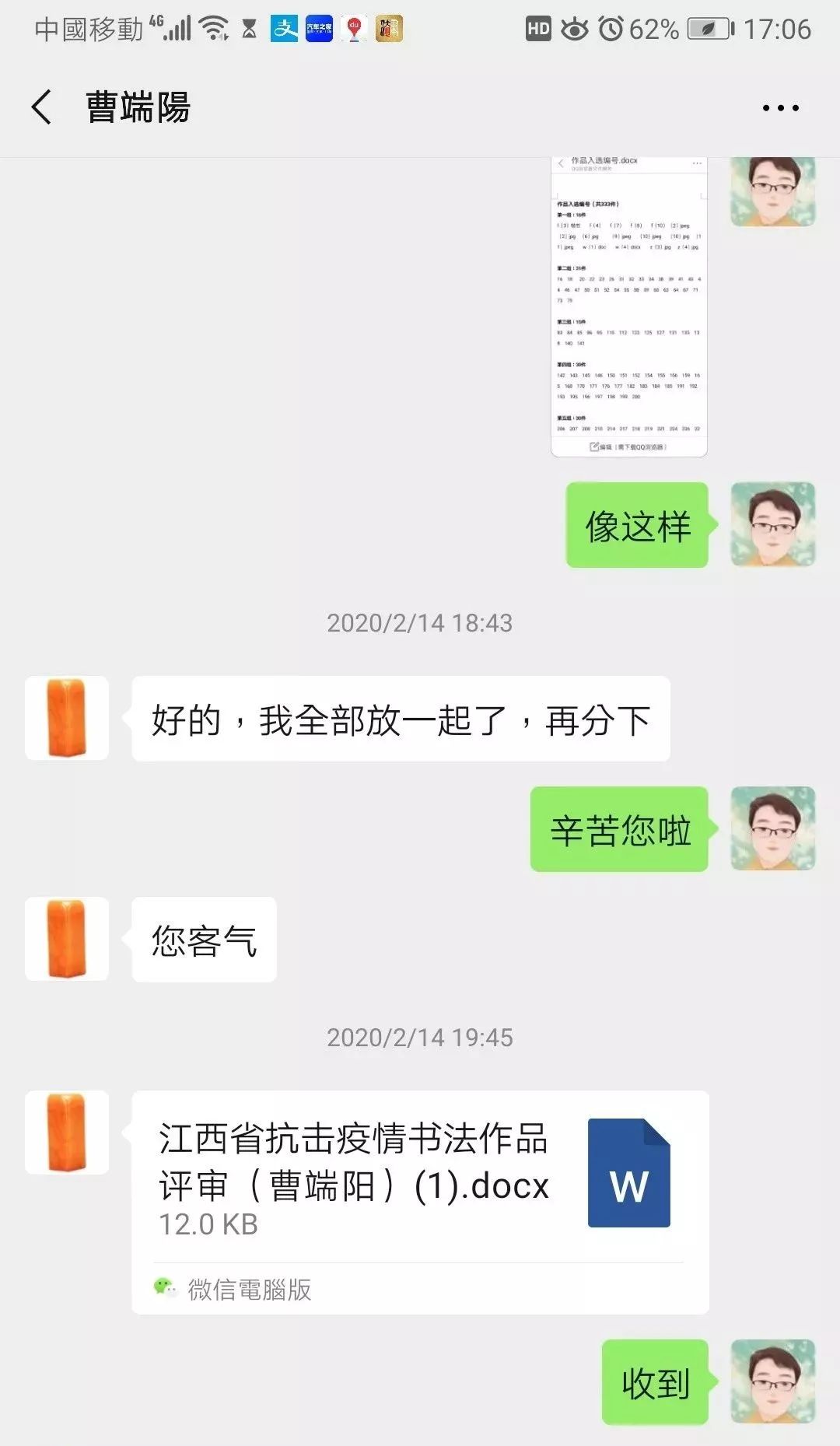Go back from the 曹端陽 chat
This screenshot has height=1446, width=840.
click(x=42, y=107)
